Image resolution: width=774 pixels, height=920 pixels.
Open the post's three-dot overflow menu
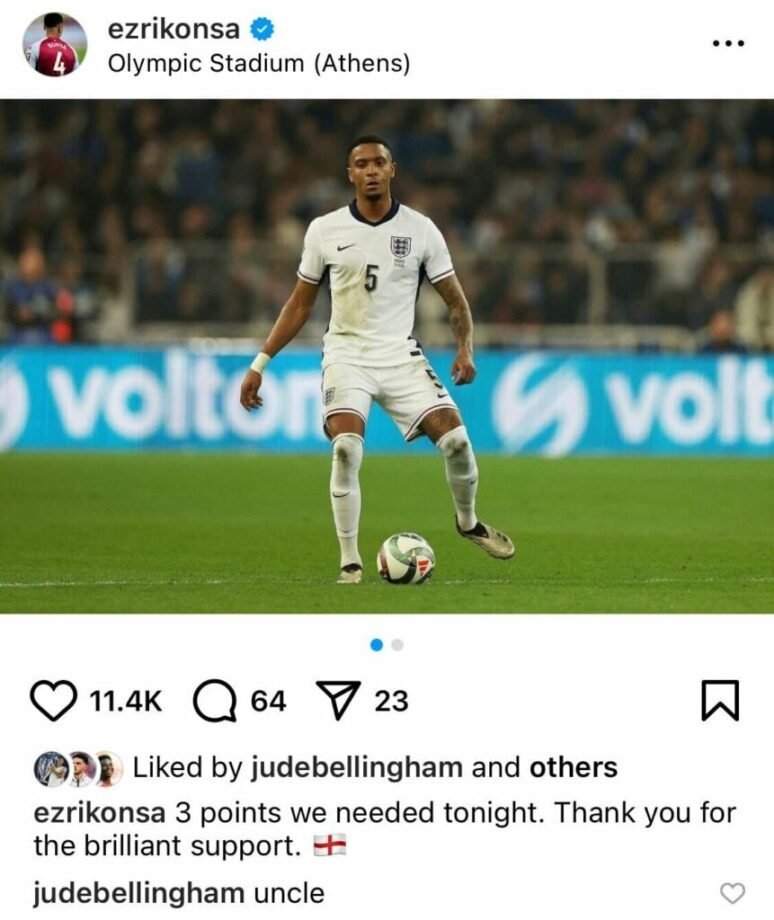728,44
